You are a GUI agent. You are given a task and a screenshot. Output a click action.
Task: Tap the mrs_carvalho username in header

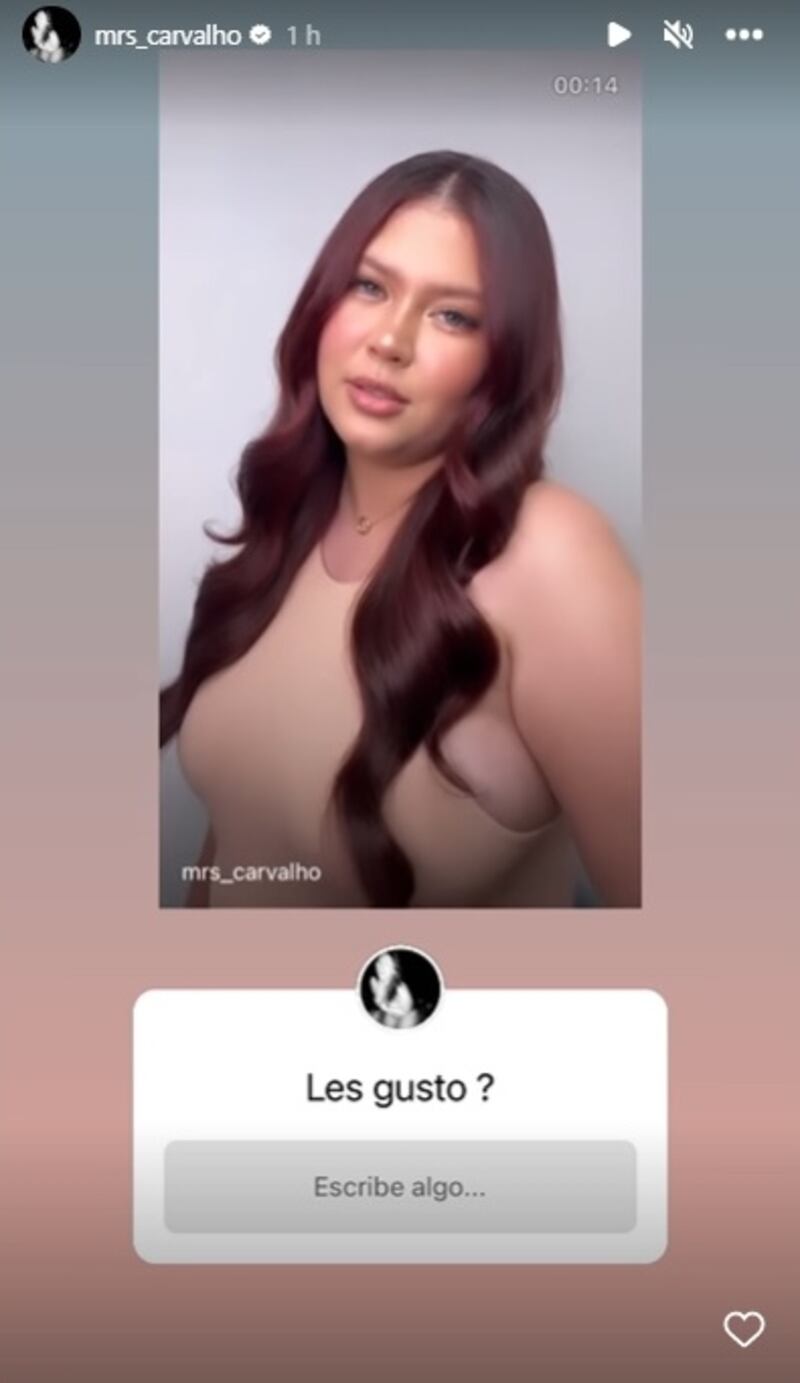point(167,35)
